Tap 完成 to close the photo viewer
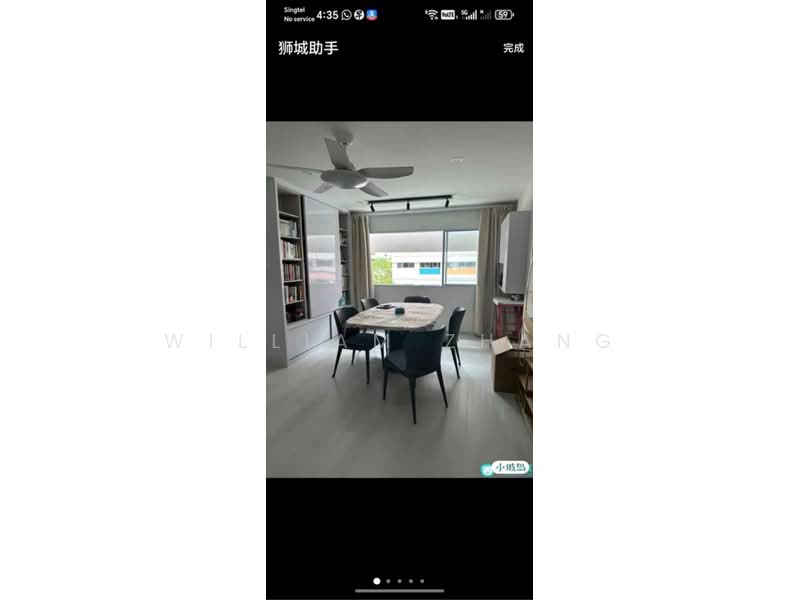Image resolution: width=800 pixels, height=600 pixels. coord(513,48)
